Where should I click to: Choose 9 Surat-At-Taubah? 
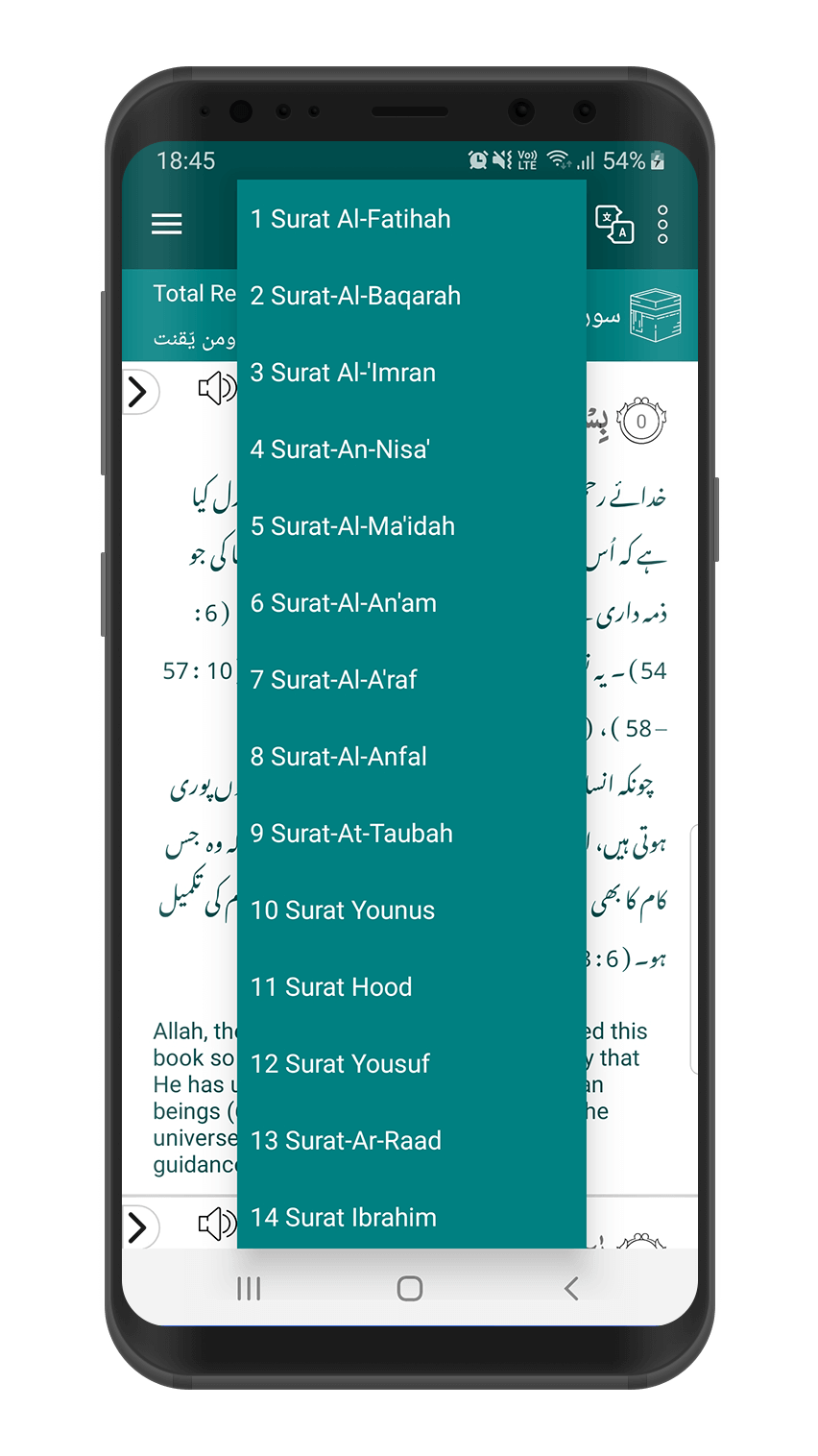click(x=411, y=834)
